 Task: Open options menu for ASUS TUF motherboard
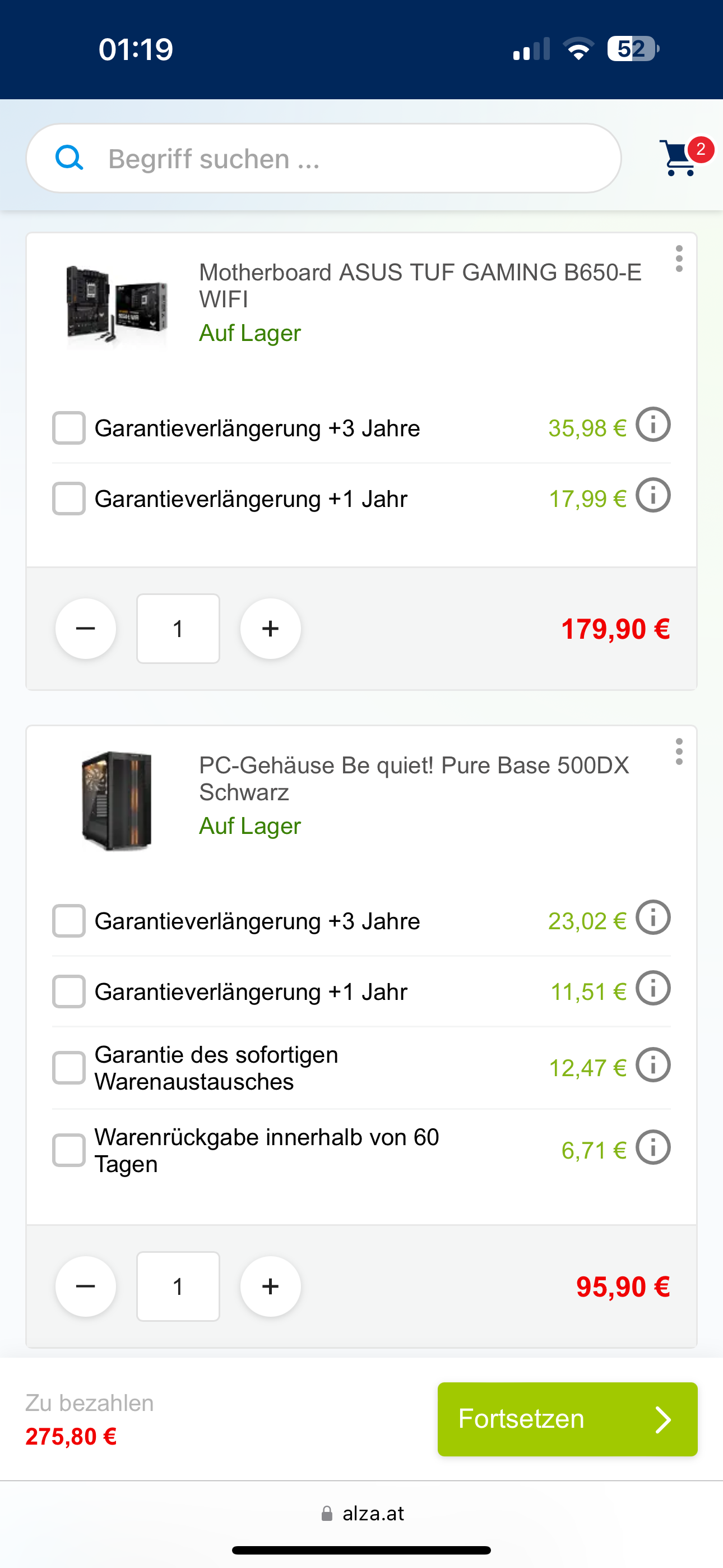[679, 259]
